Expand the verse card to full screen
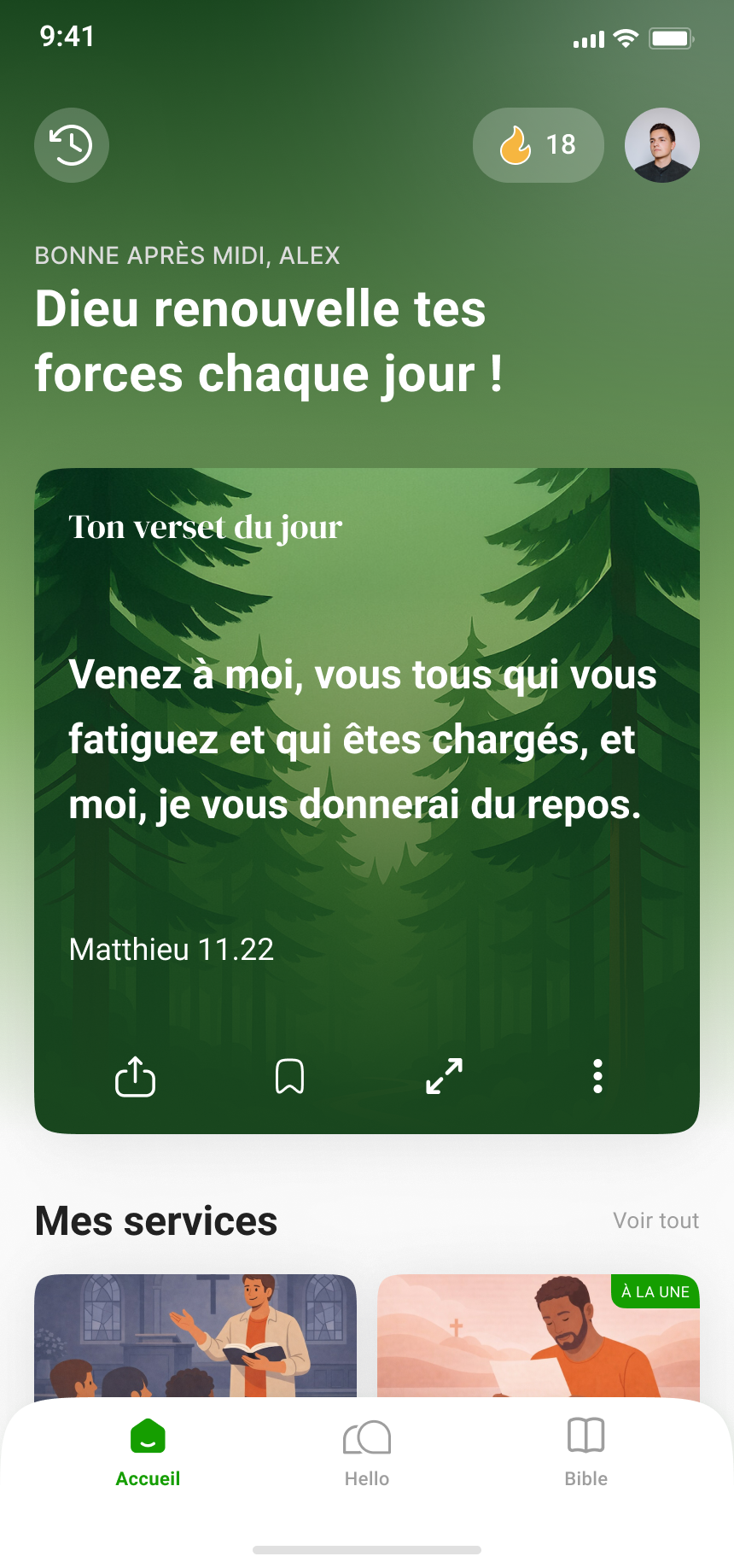734x1568 pixels. click(444, 1076)
